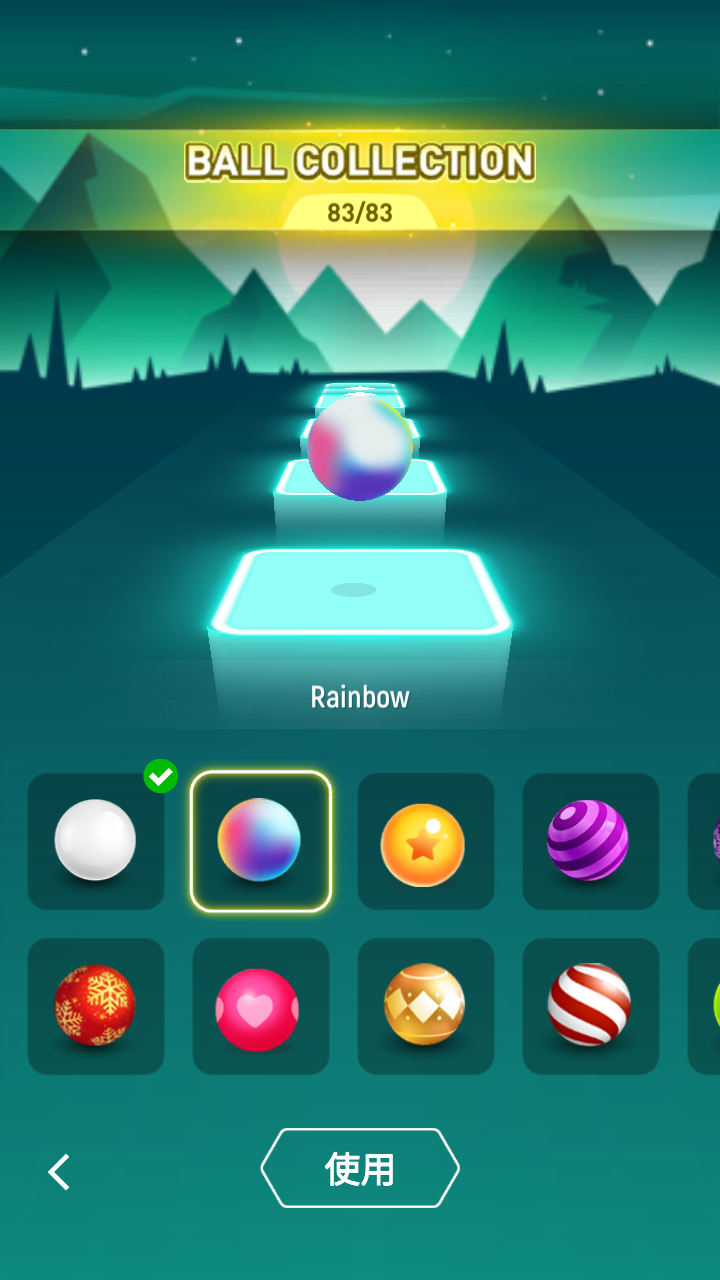Screen dimensions: 720x1280
Task: Go back with the arrow icon
Action: [x=60, y=1171]
